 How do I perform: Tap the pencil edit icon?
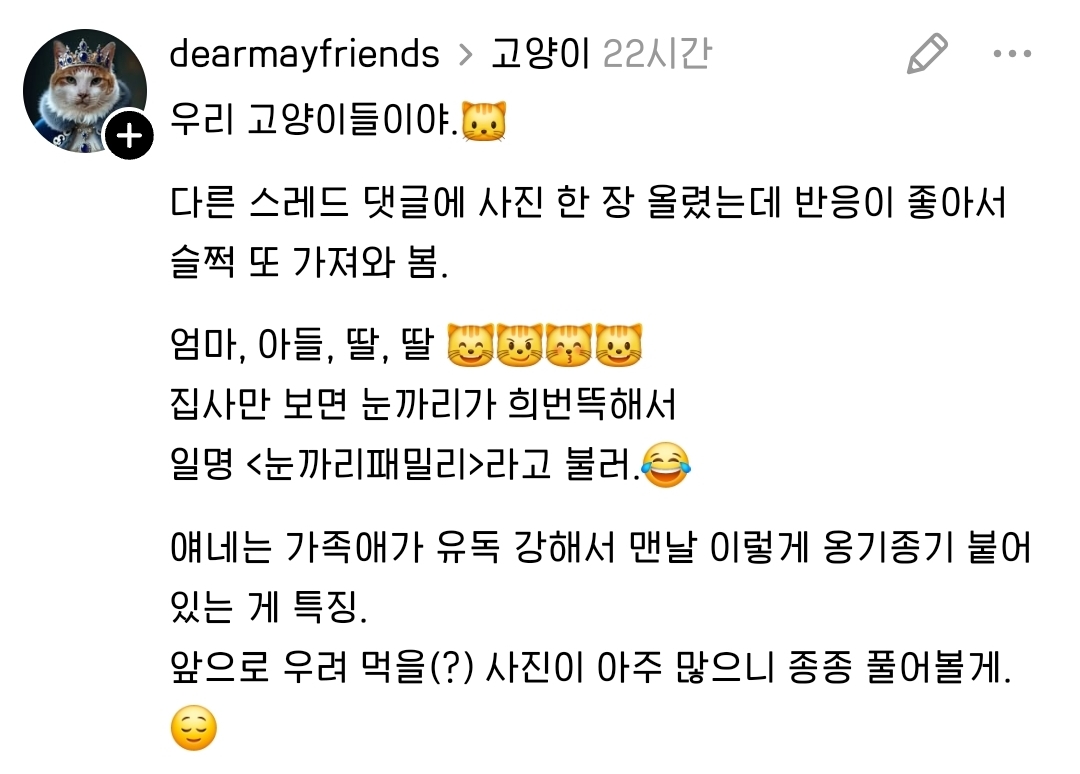(927, 54)
